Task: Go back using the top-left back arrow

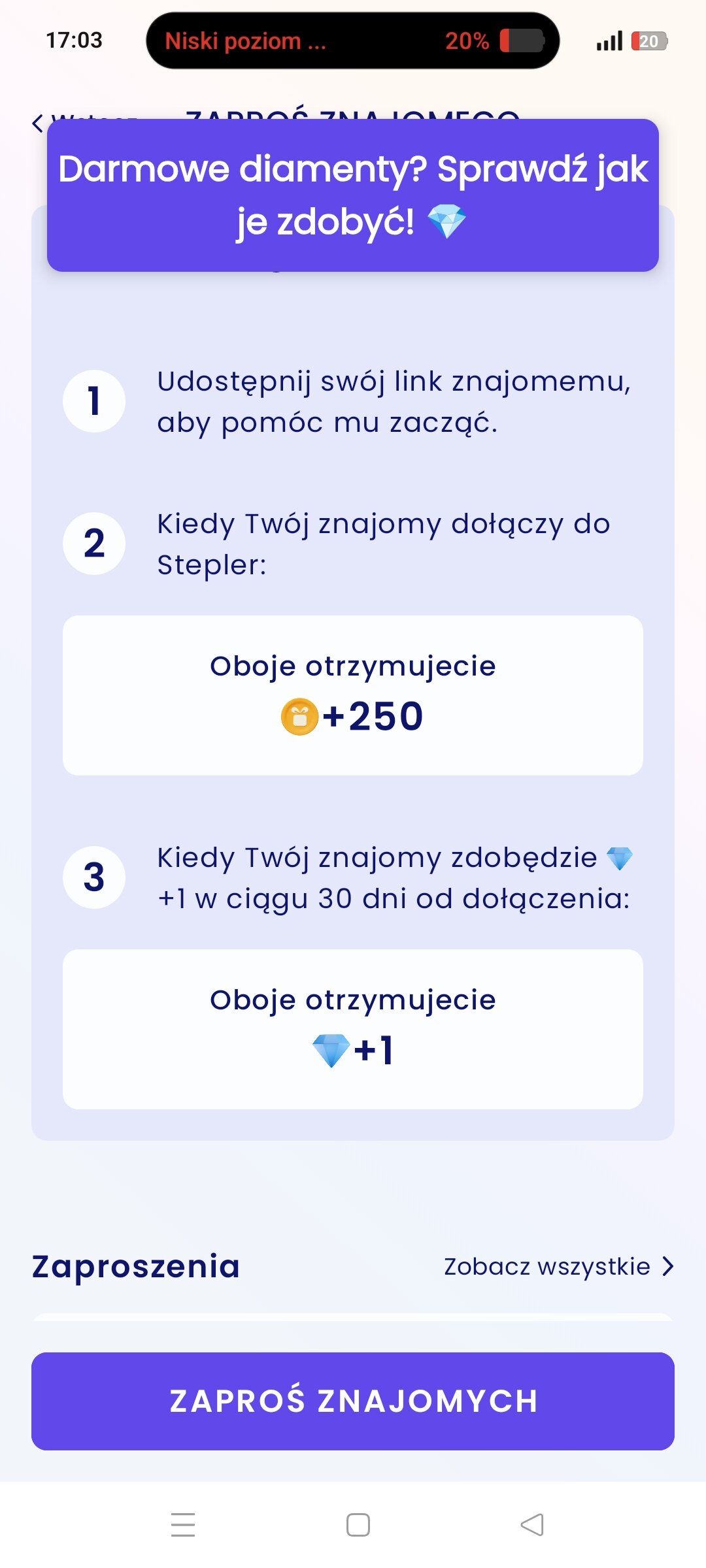Action: click(38, 122)
